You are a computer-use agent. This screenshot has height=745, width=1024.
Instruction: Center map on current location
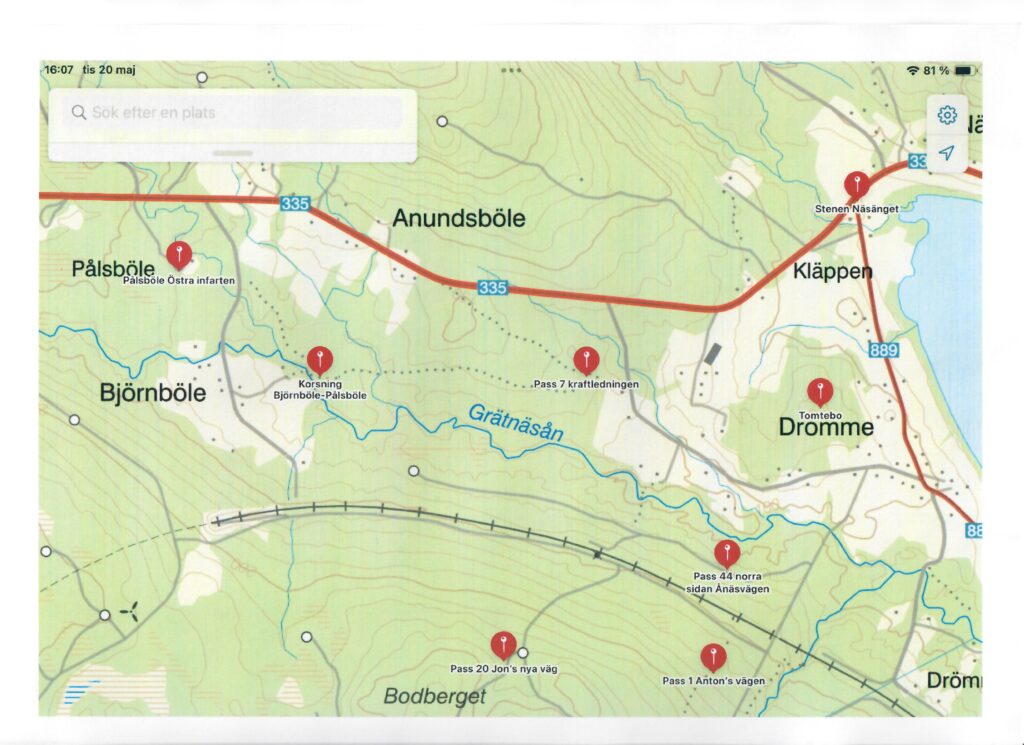tap(947, 153)
